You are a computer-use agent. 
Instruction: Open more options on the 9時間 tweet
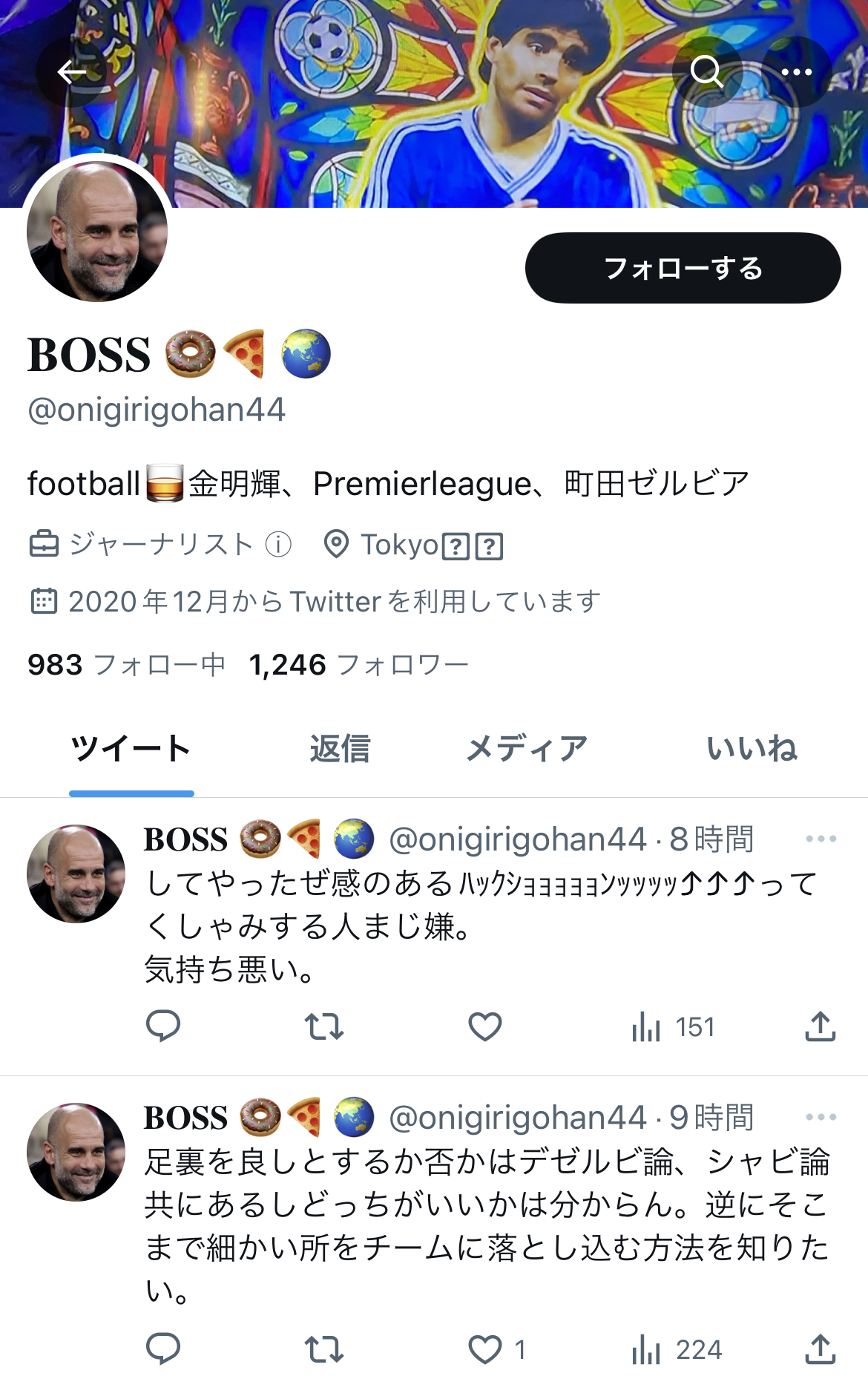[821, 1117]
